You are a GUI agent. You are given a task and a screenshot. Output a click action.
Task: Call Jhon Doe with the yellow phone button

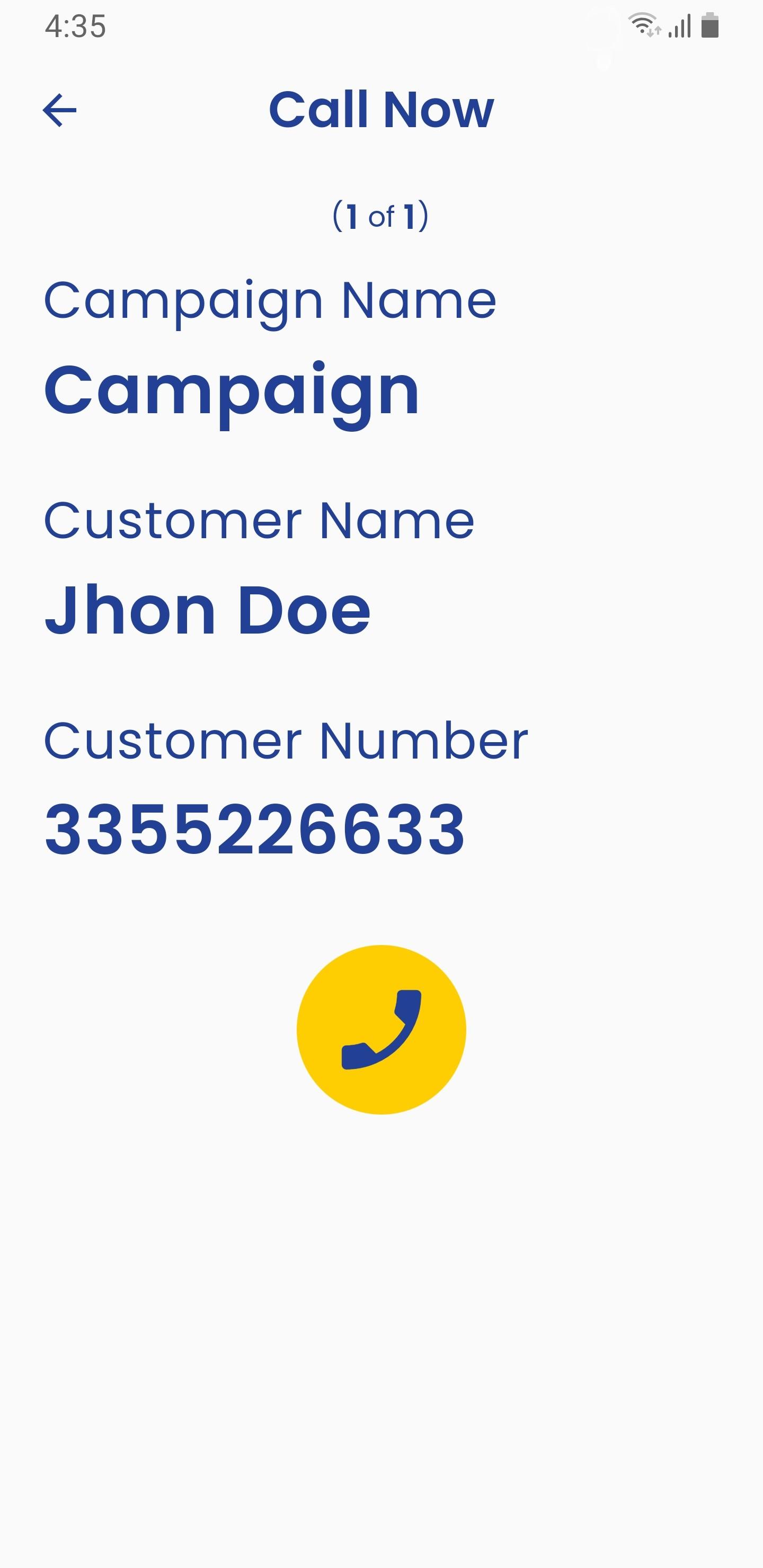[381, 1029]
